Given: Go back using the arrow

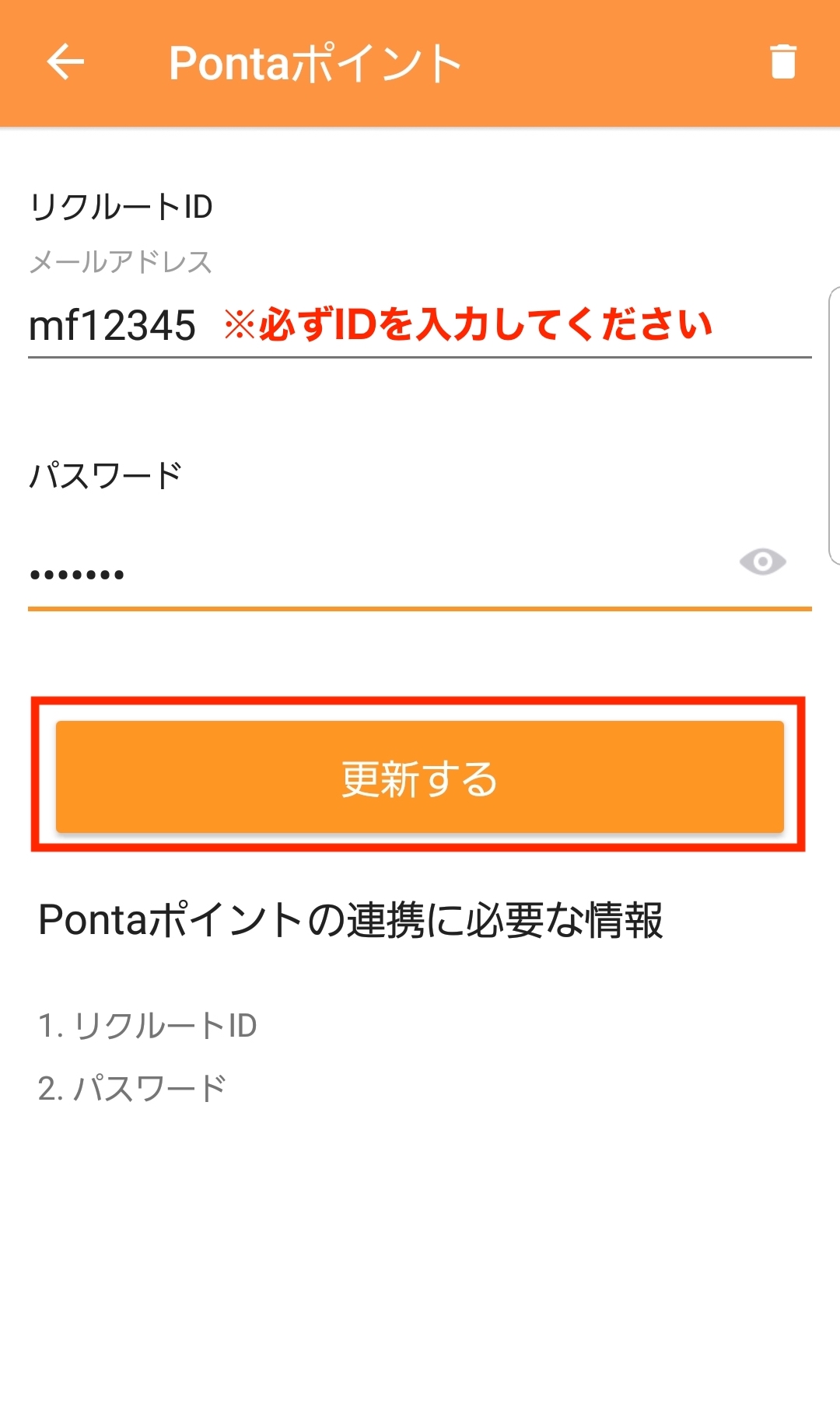Looking at the screenshot, I should [x=65, y=62].
